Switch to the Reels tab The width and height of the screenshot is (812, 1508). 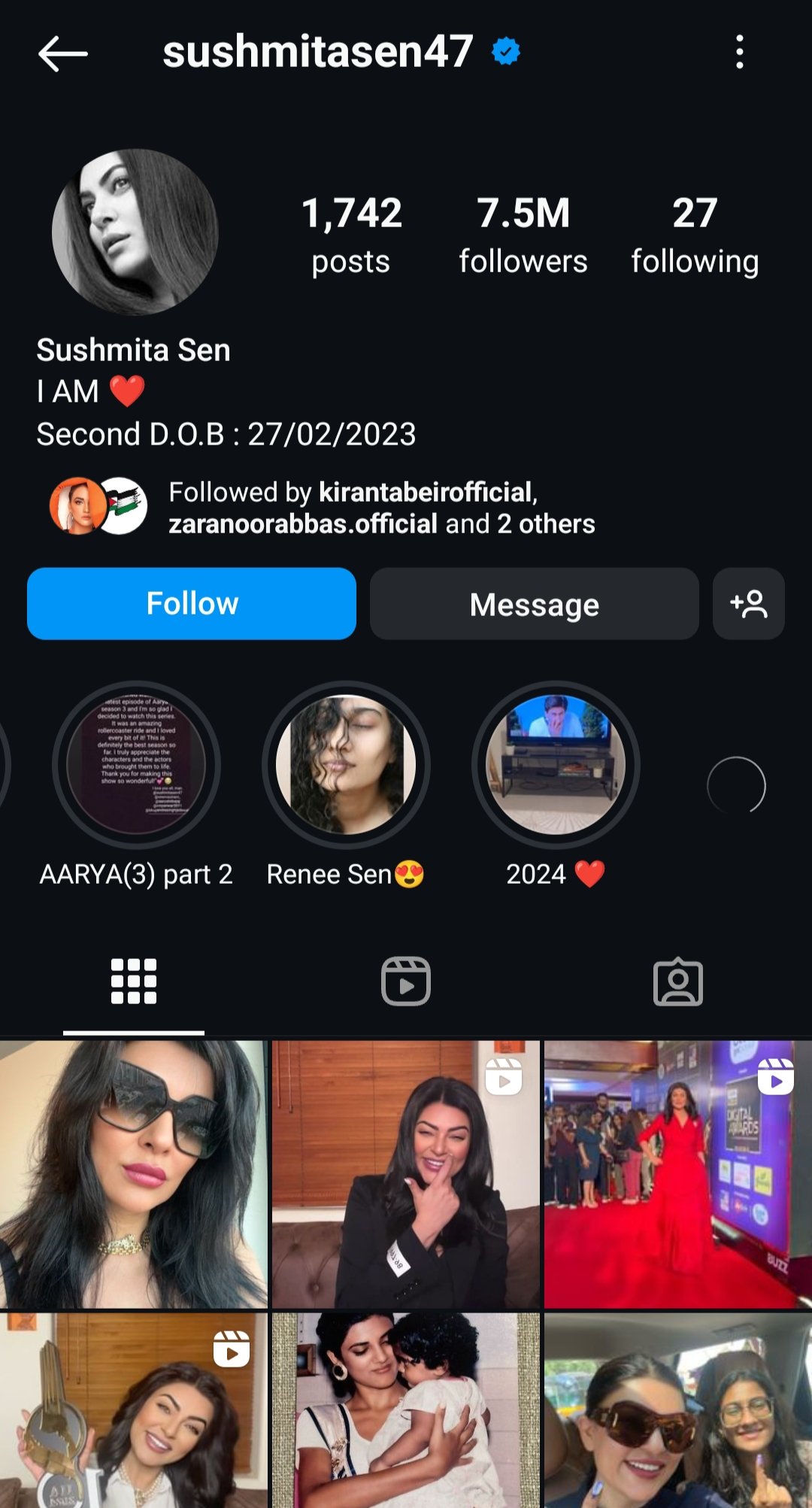[x=406, y=982]
